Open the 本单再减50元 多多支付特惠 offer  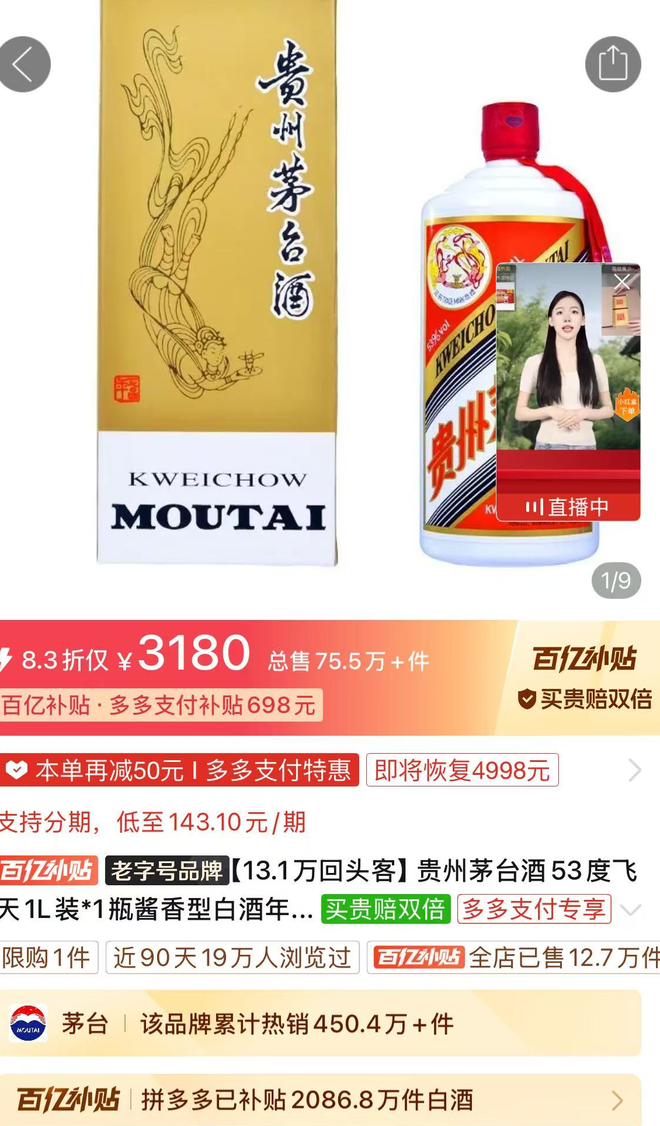coord(180,770)
